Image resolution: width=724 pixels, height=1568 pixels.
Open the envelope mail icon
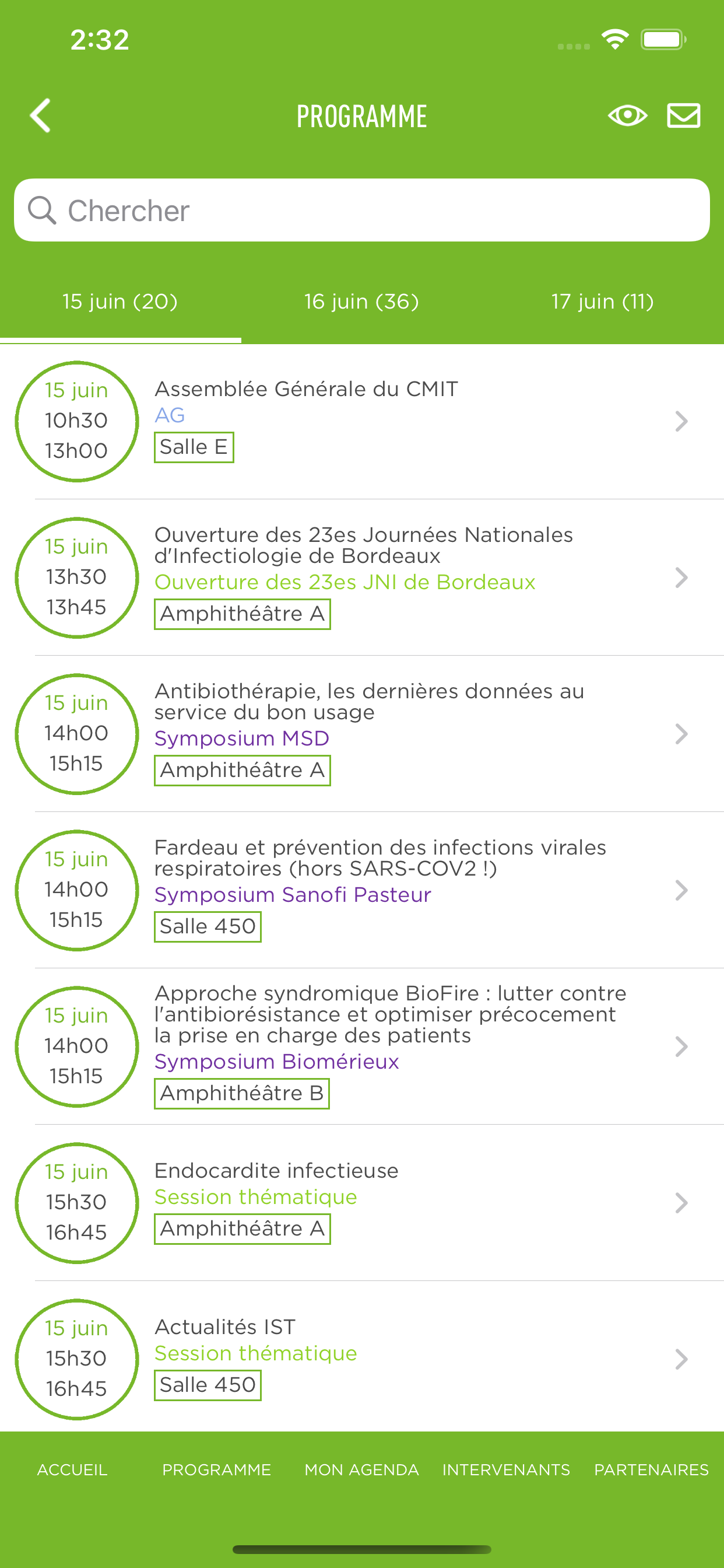tap(683, 115)
